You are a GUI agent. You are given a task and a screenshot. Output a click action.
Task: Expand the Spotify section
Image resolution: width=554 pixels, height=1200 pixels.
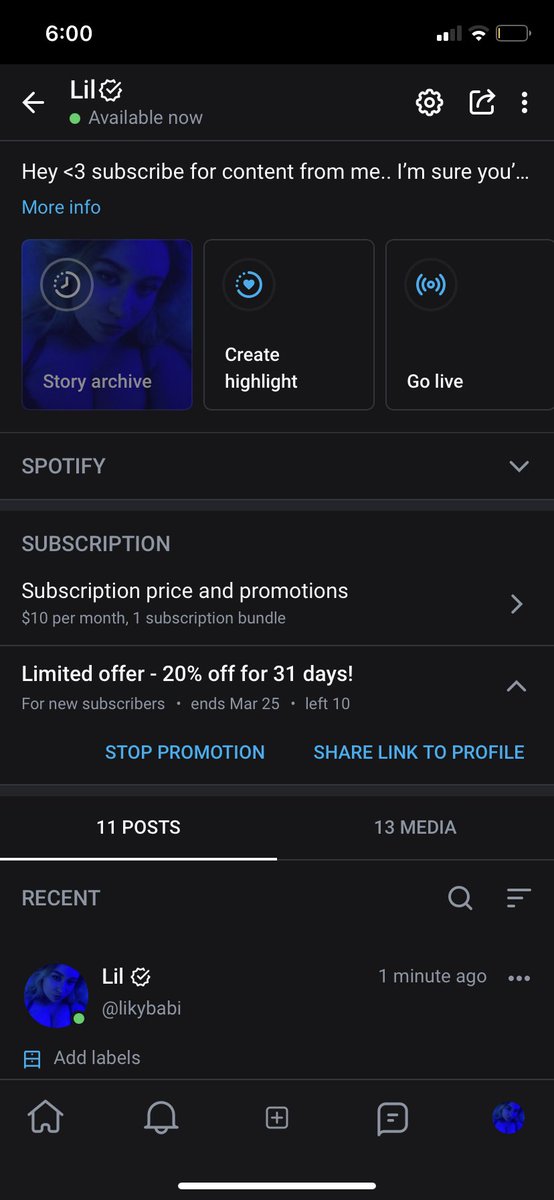[x=277, y=466]
